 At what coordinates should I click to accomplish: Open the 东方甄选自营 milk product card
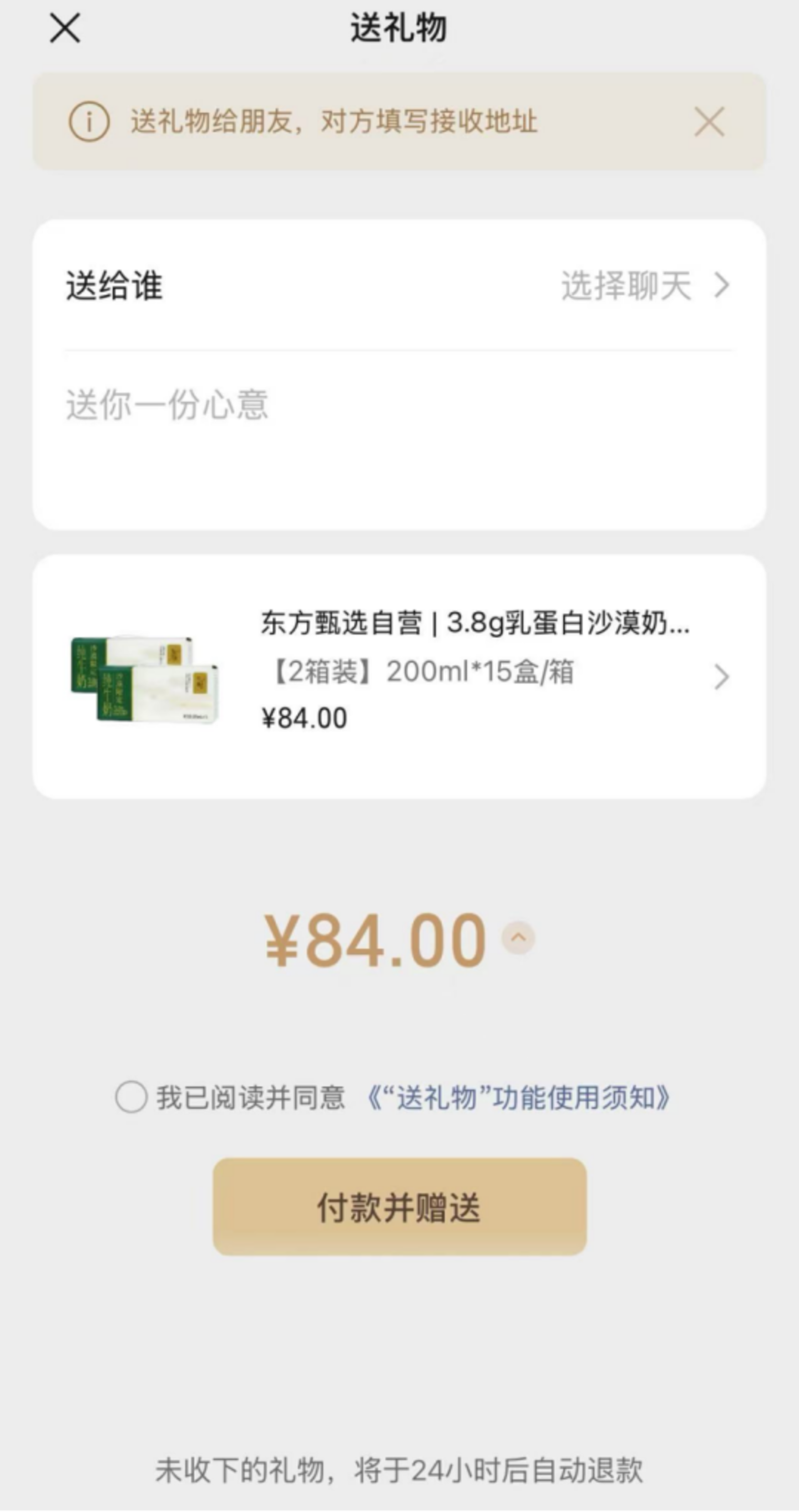(399, 676)
